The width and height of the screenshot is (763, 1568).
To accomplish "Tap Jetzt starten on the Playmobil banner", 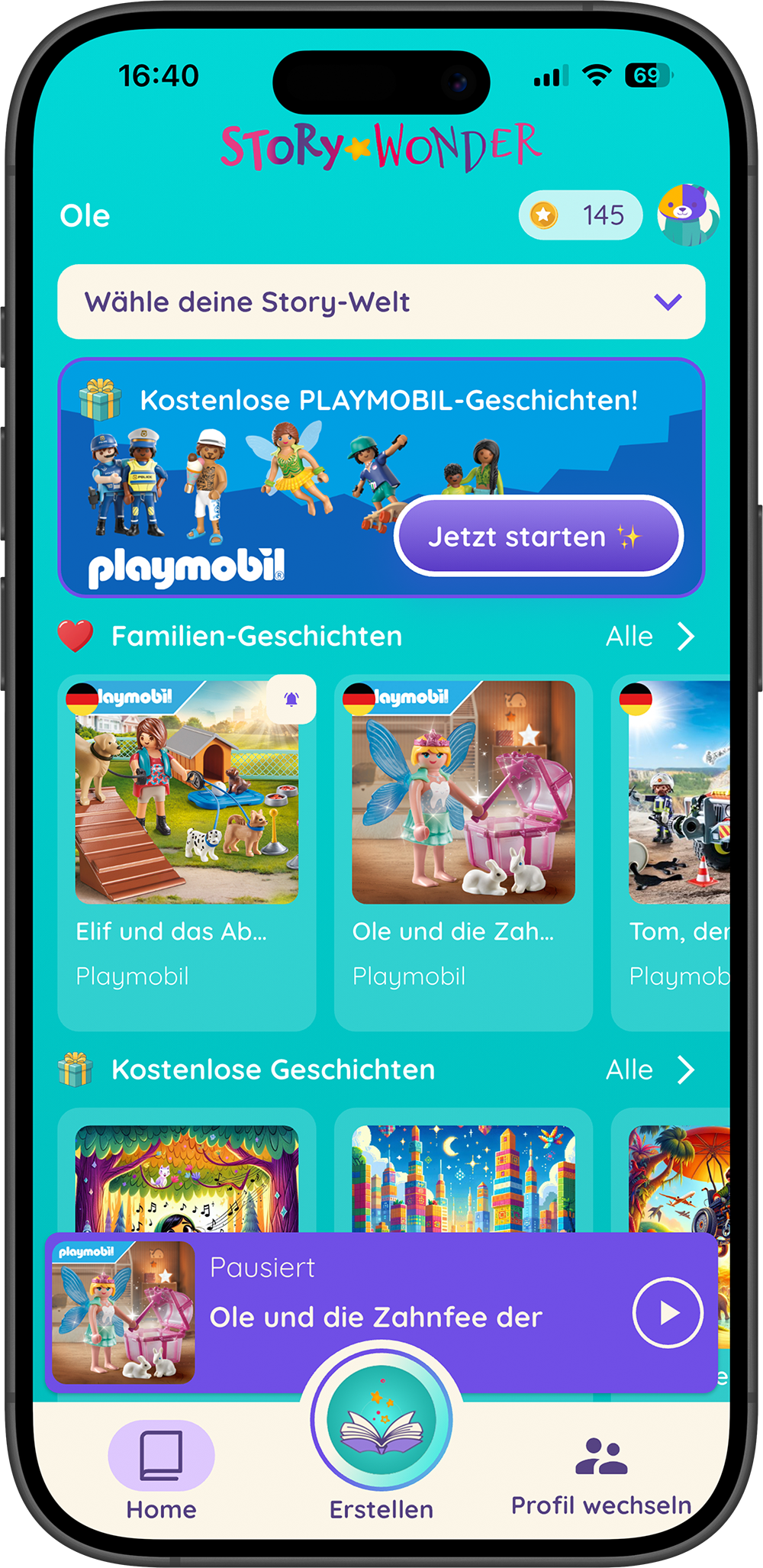I will coord(538,536).
